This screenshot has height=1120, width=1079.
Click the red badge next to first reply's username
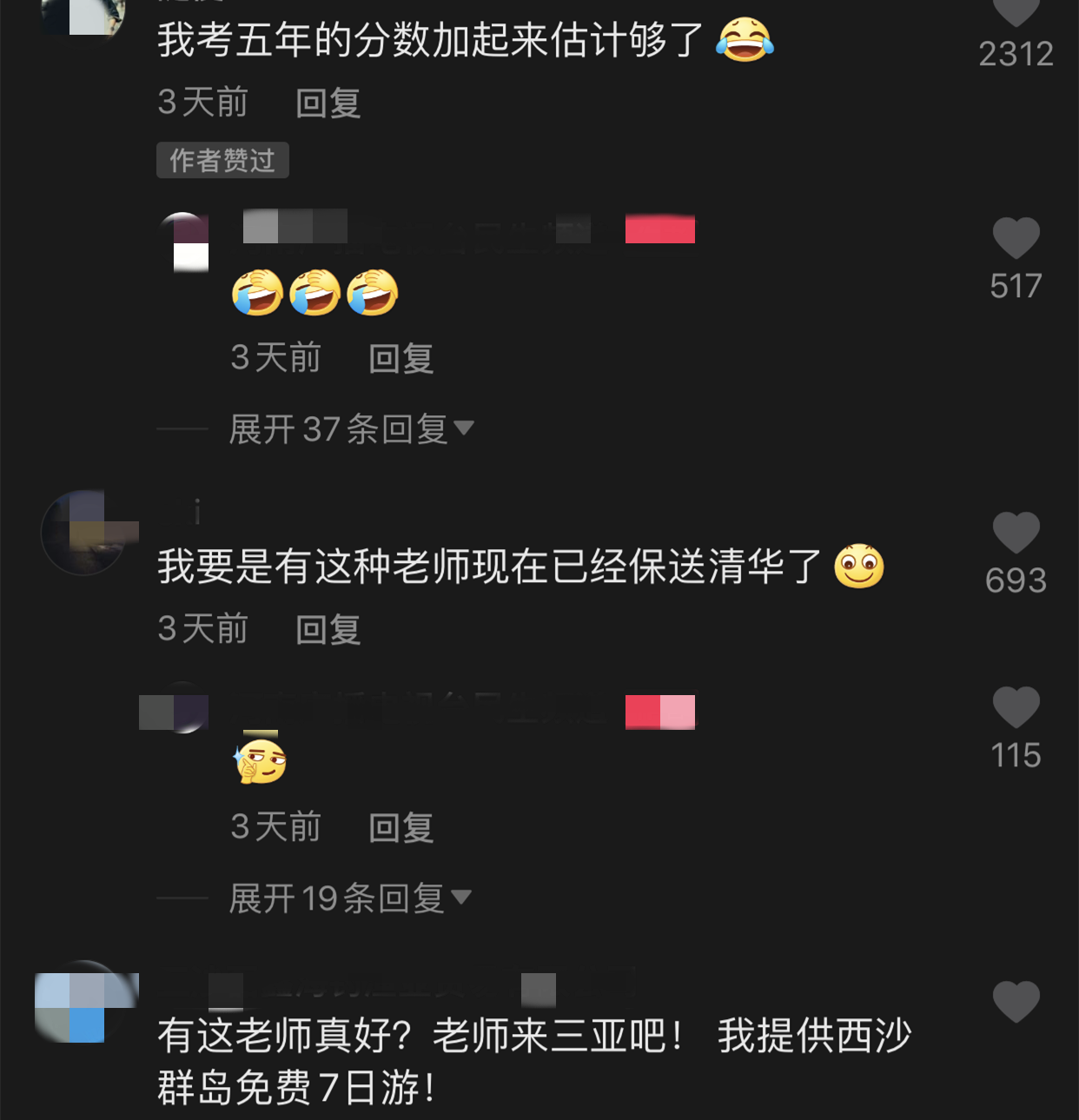click(659, 229)
